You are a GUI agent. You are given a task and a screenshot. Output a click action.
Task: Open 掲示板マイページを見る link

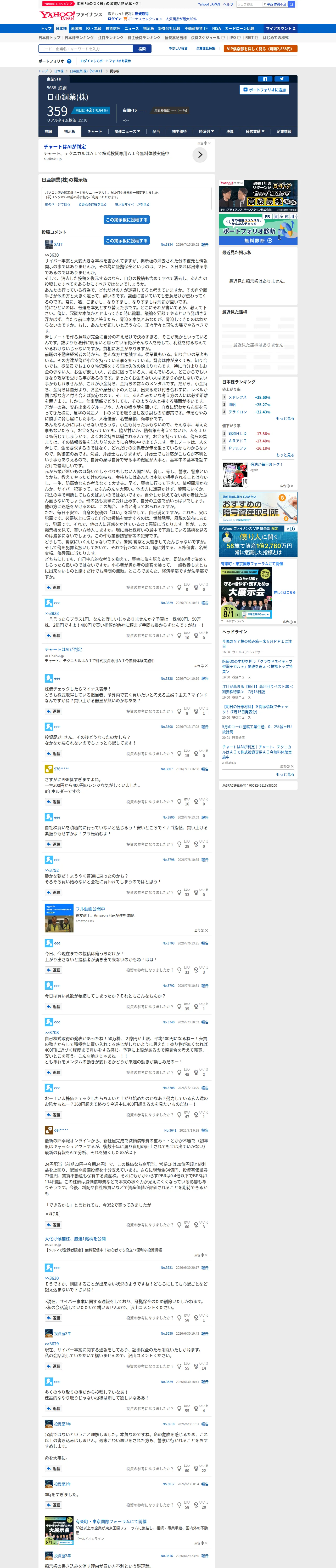tap(132, 205)
